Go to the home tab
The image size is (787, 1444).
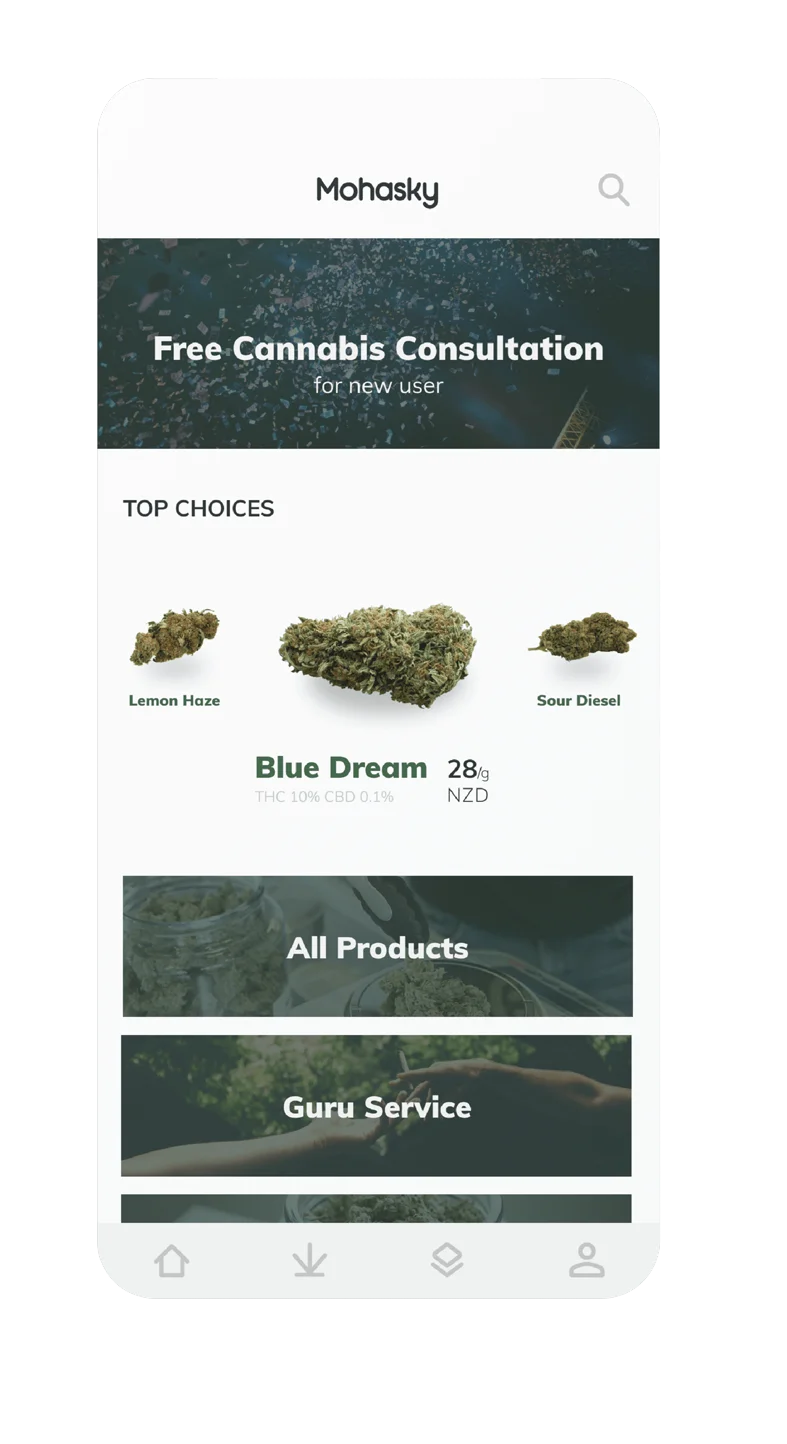click(172, 1260)
